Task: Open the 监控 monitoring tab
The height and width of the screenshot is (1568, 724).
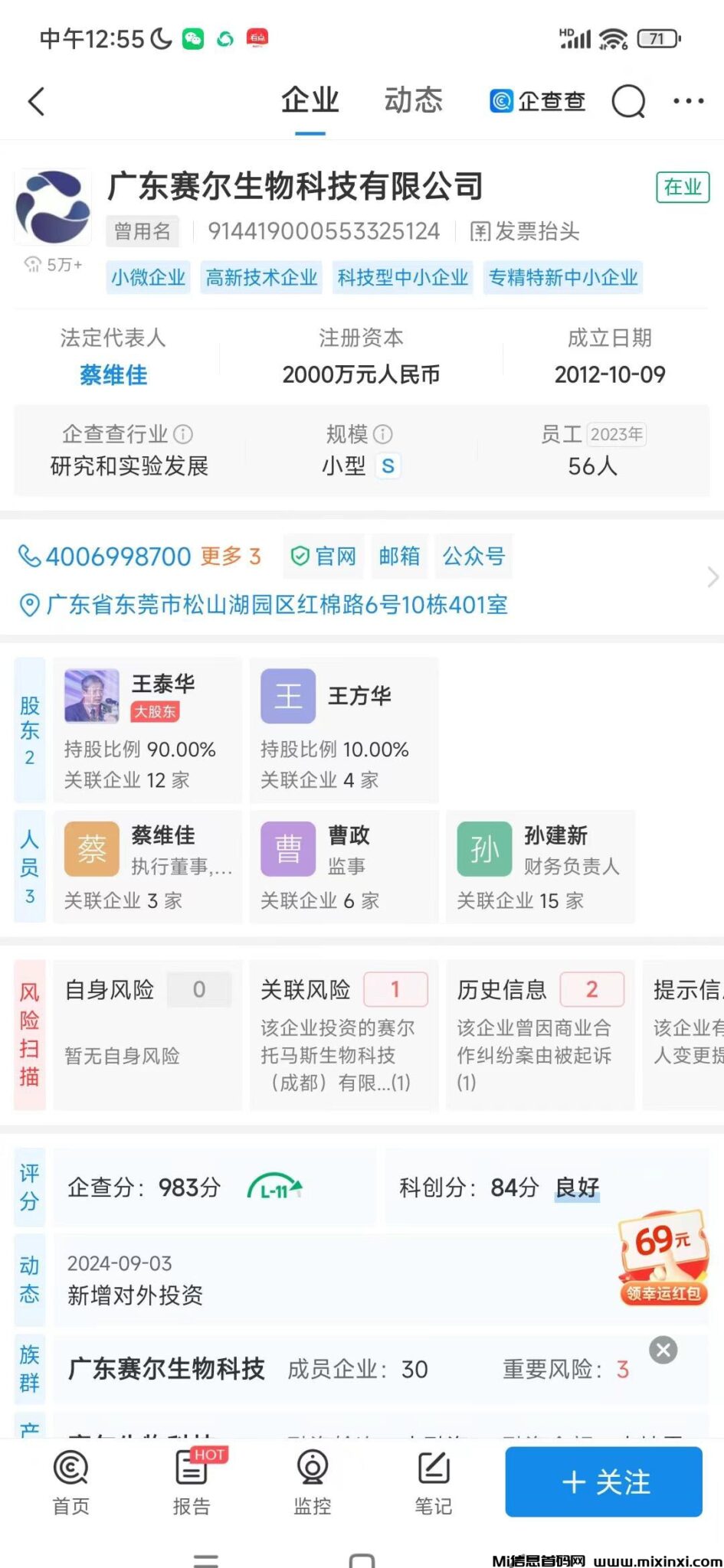Action: pyautogui.click(x=312, y=1483)
